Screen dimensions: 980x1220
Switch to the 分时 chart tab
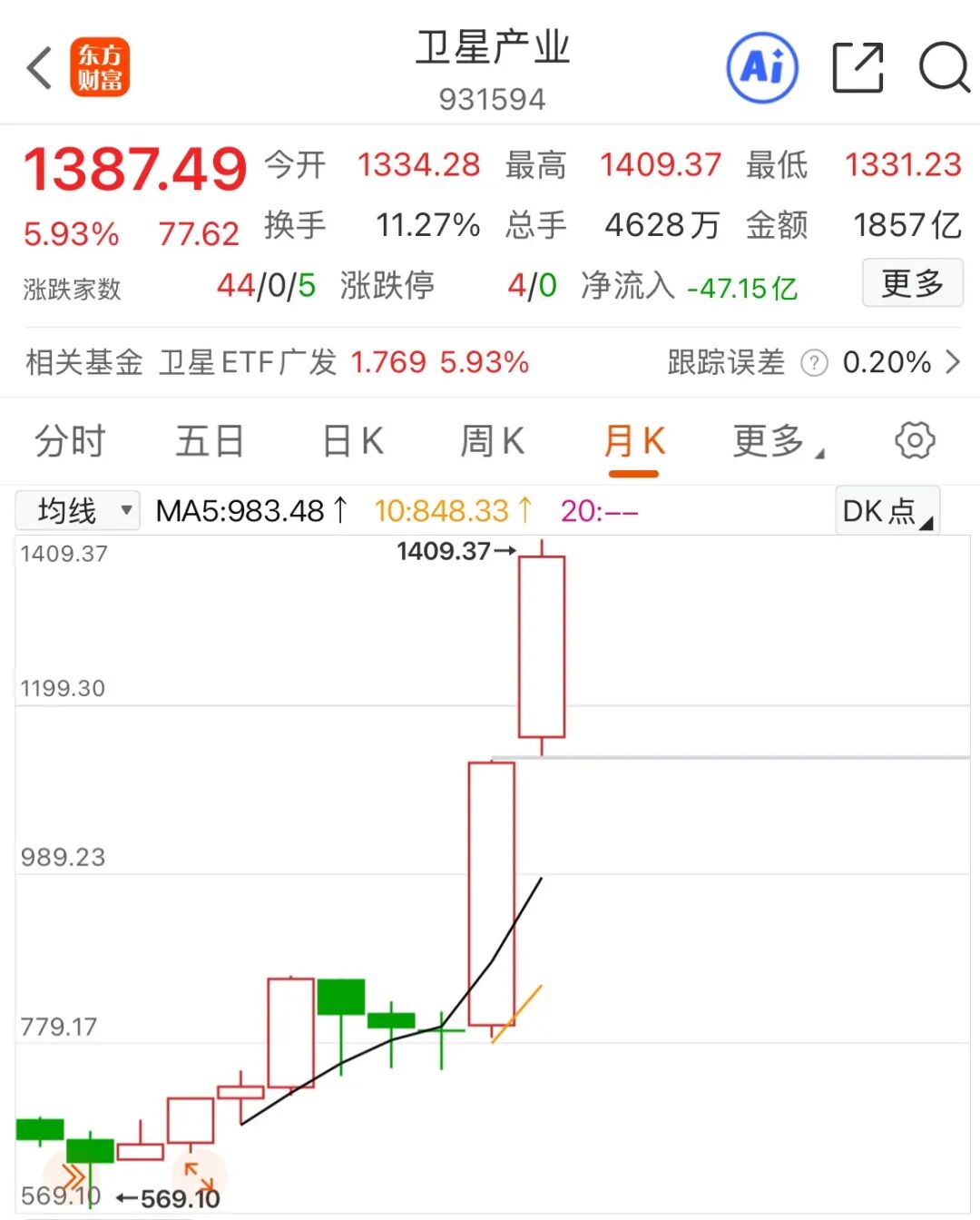pyautogui.click(x=70, y=442)
